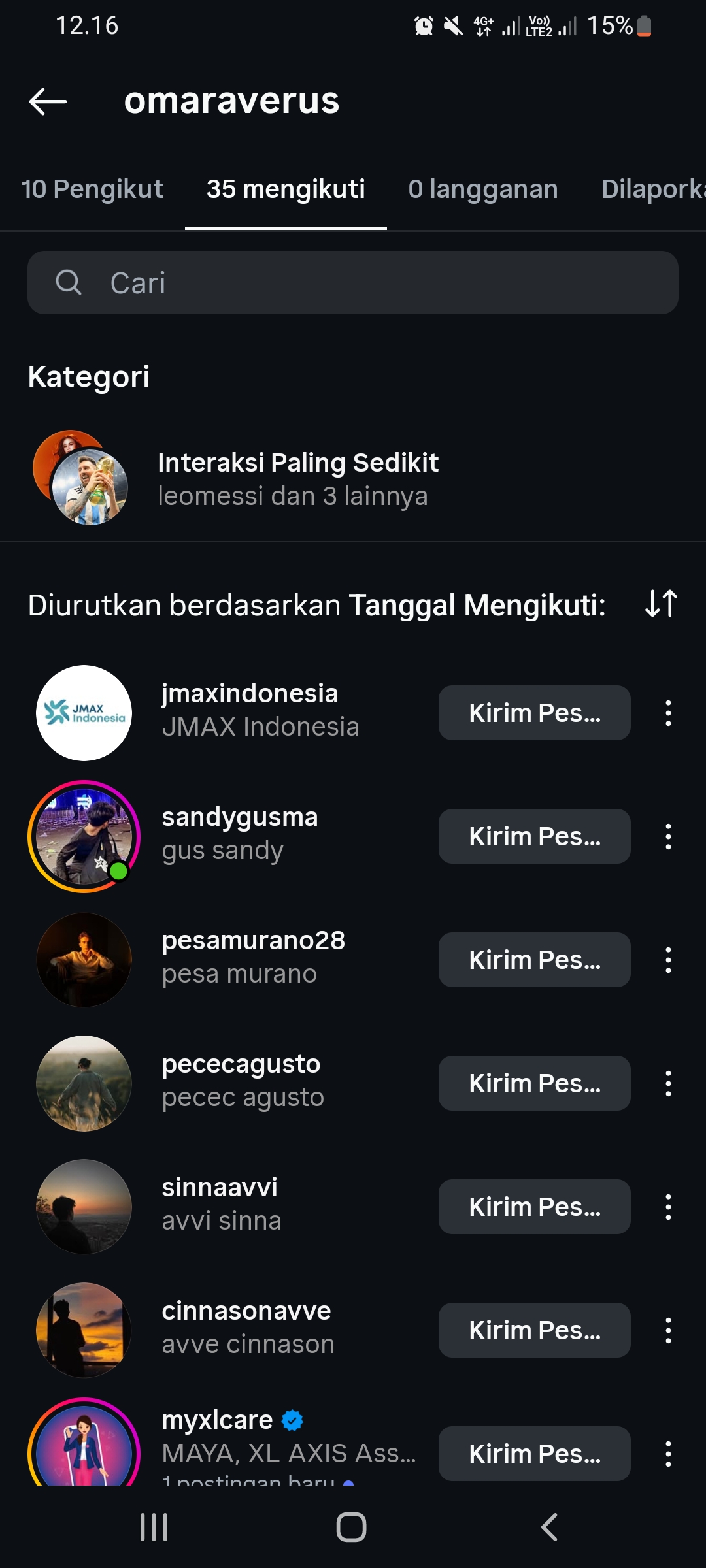Go back using the top arrow
The height and width of the screenshot is (1568, 706).
point(48,101)
